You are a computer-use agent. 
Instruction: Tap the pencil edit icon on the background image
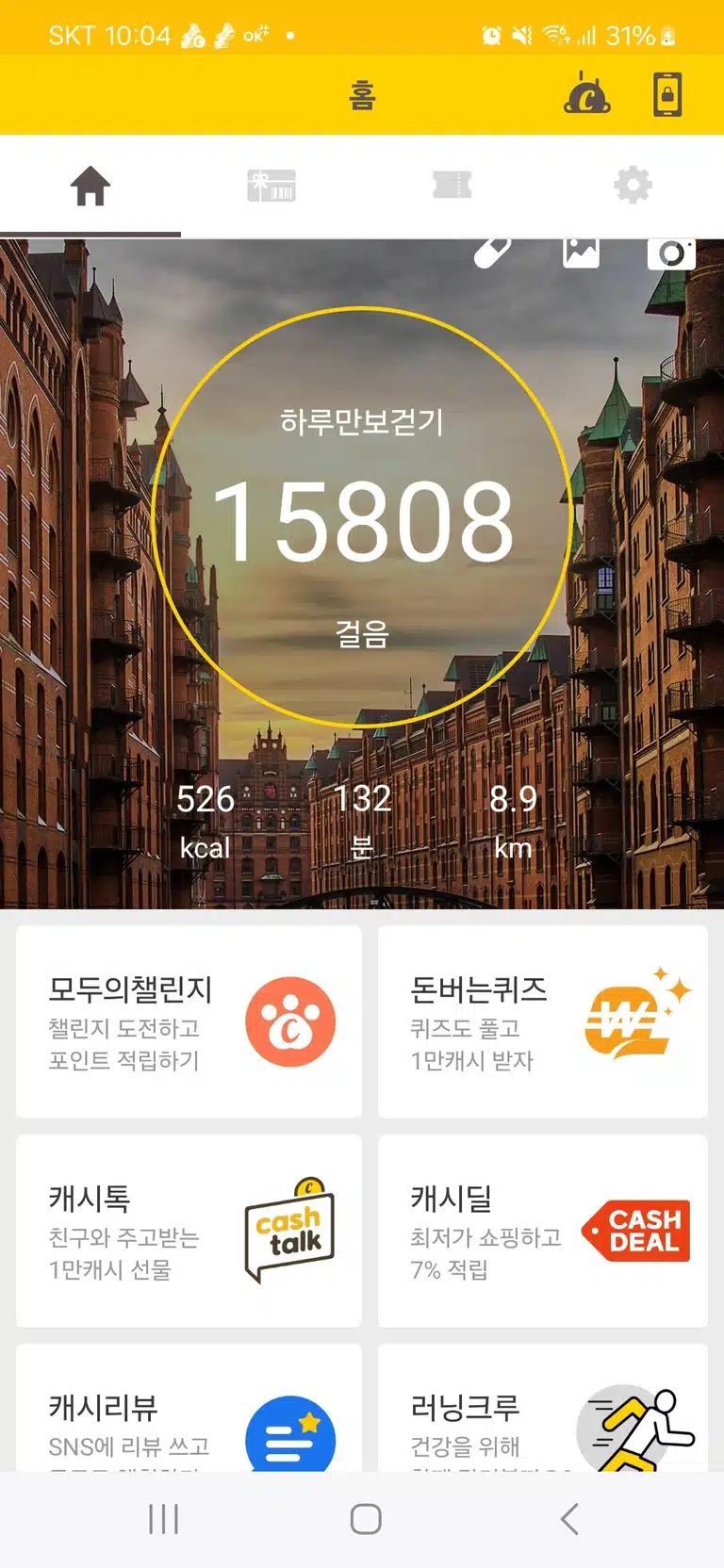coord(492,253)
